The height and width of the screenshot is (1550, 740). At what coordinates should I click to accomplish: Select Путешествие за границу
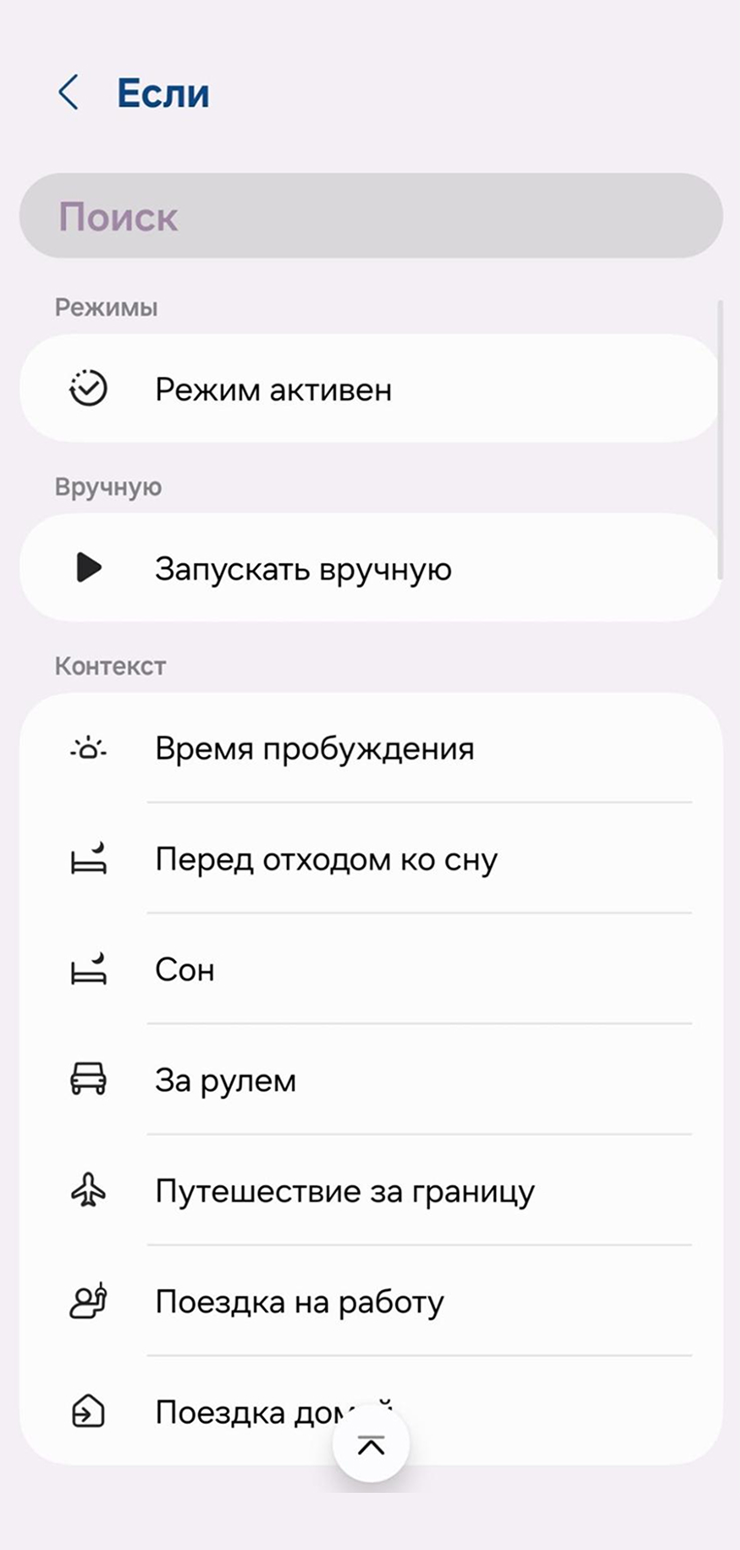370,1192
